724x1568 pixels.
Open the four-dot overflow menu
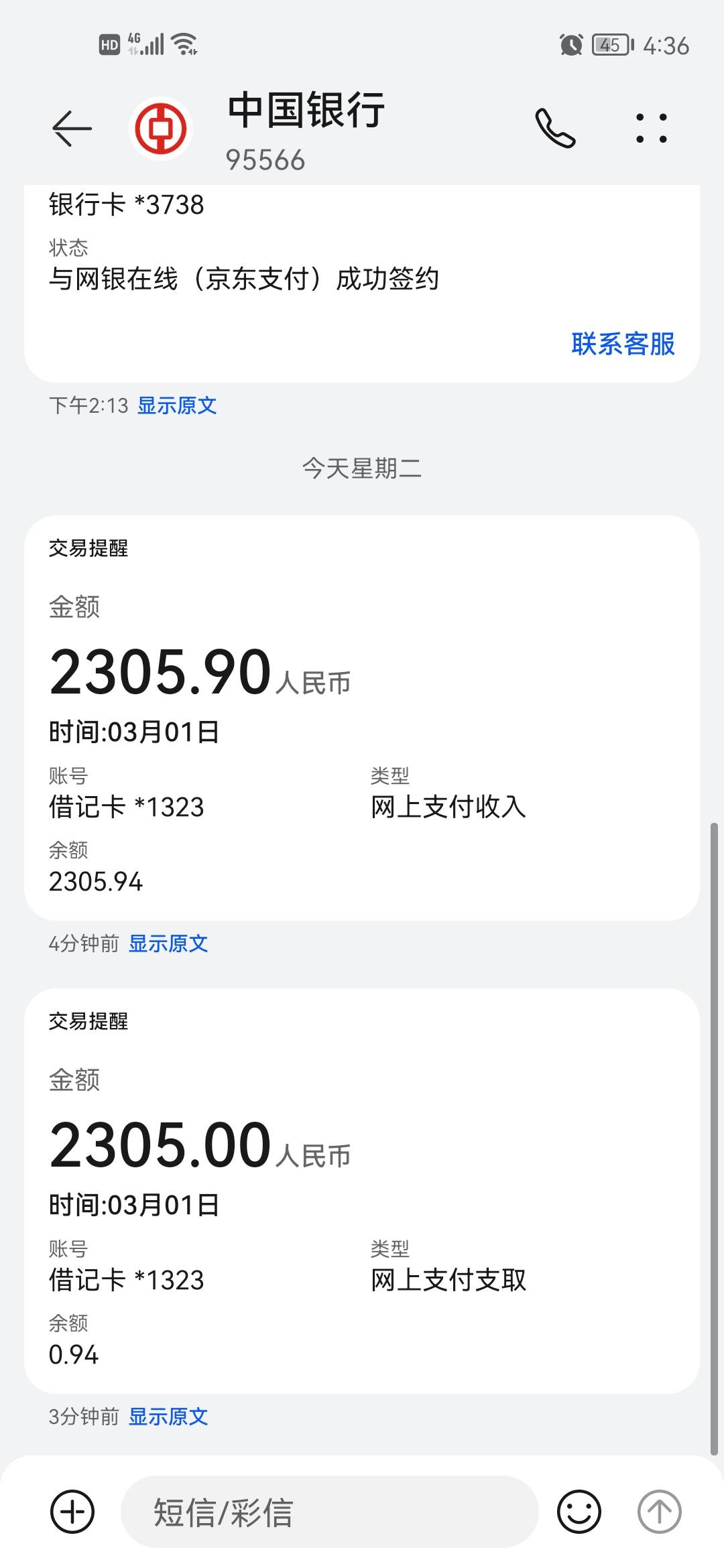pyautogui.click(x=651, y=128)
